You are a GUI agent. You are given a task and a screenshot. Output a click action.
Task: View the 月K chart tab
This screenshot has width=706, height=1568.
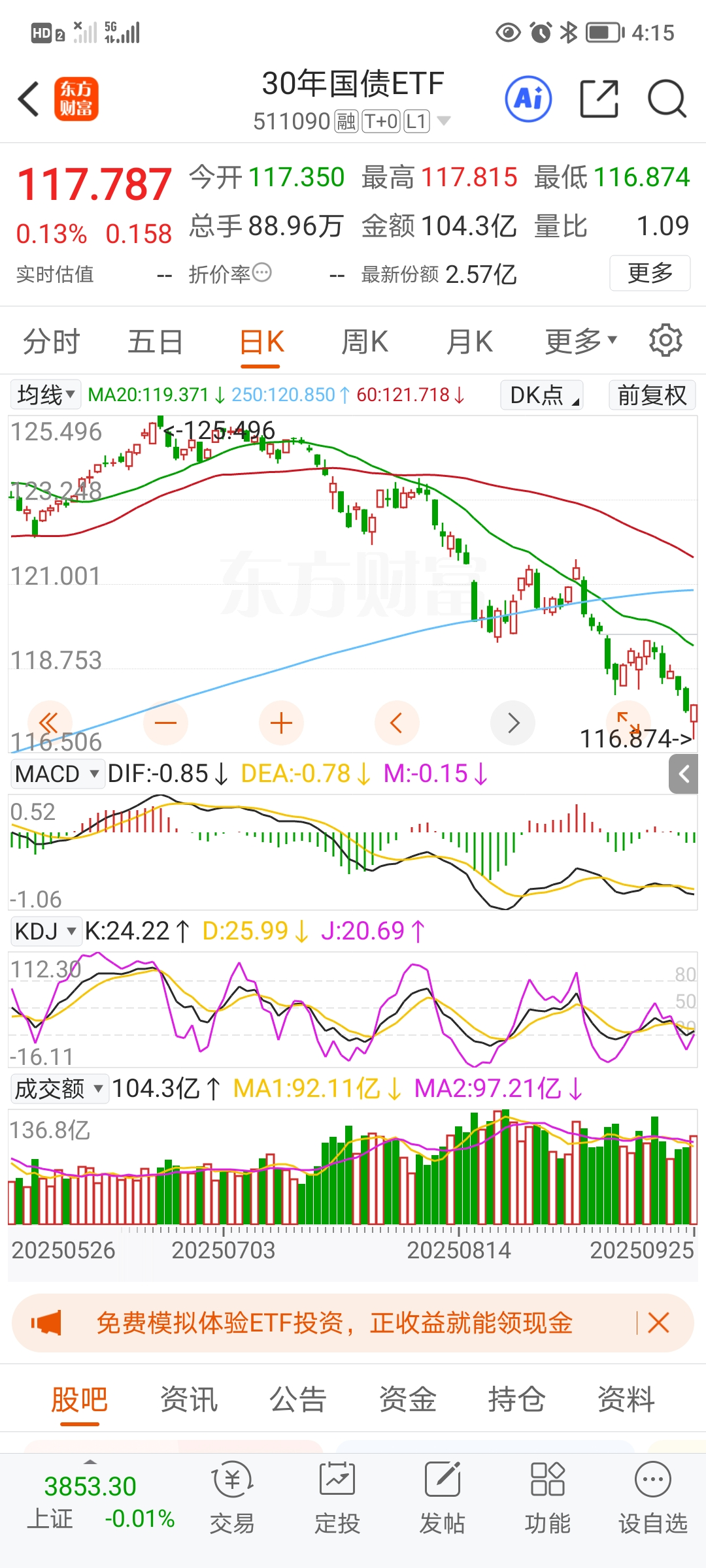(469, 342)
